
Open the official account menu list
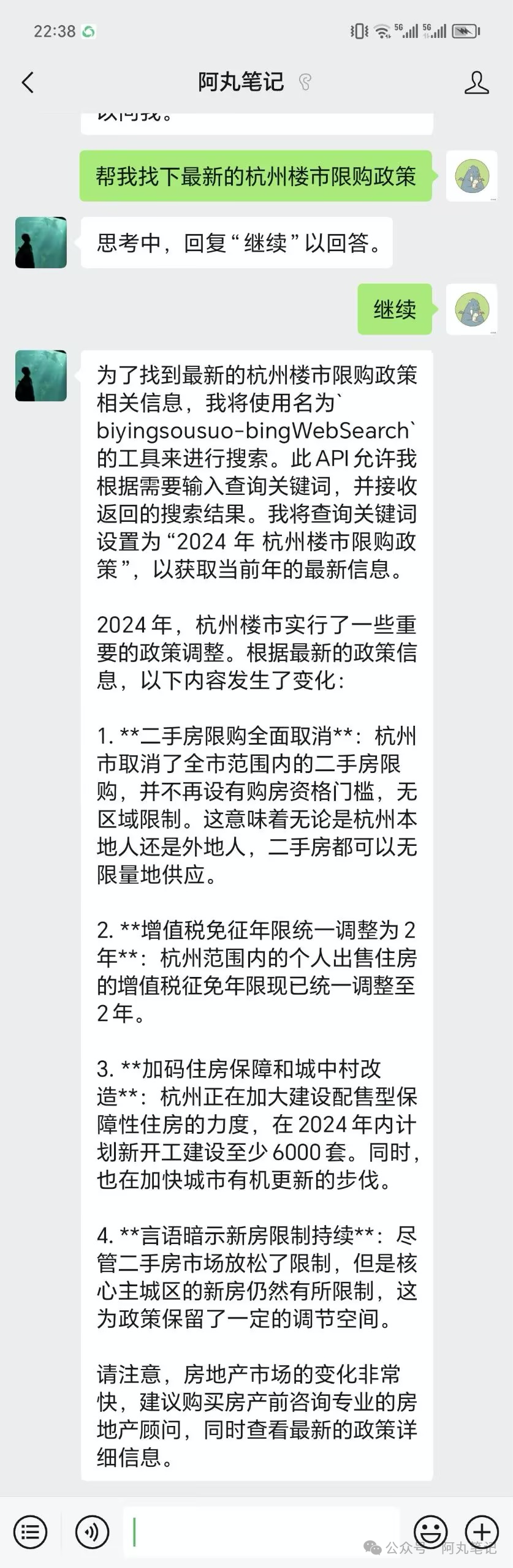coord(30,1532)
